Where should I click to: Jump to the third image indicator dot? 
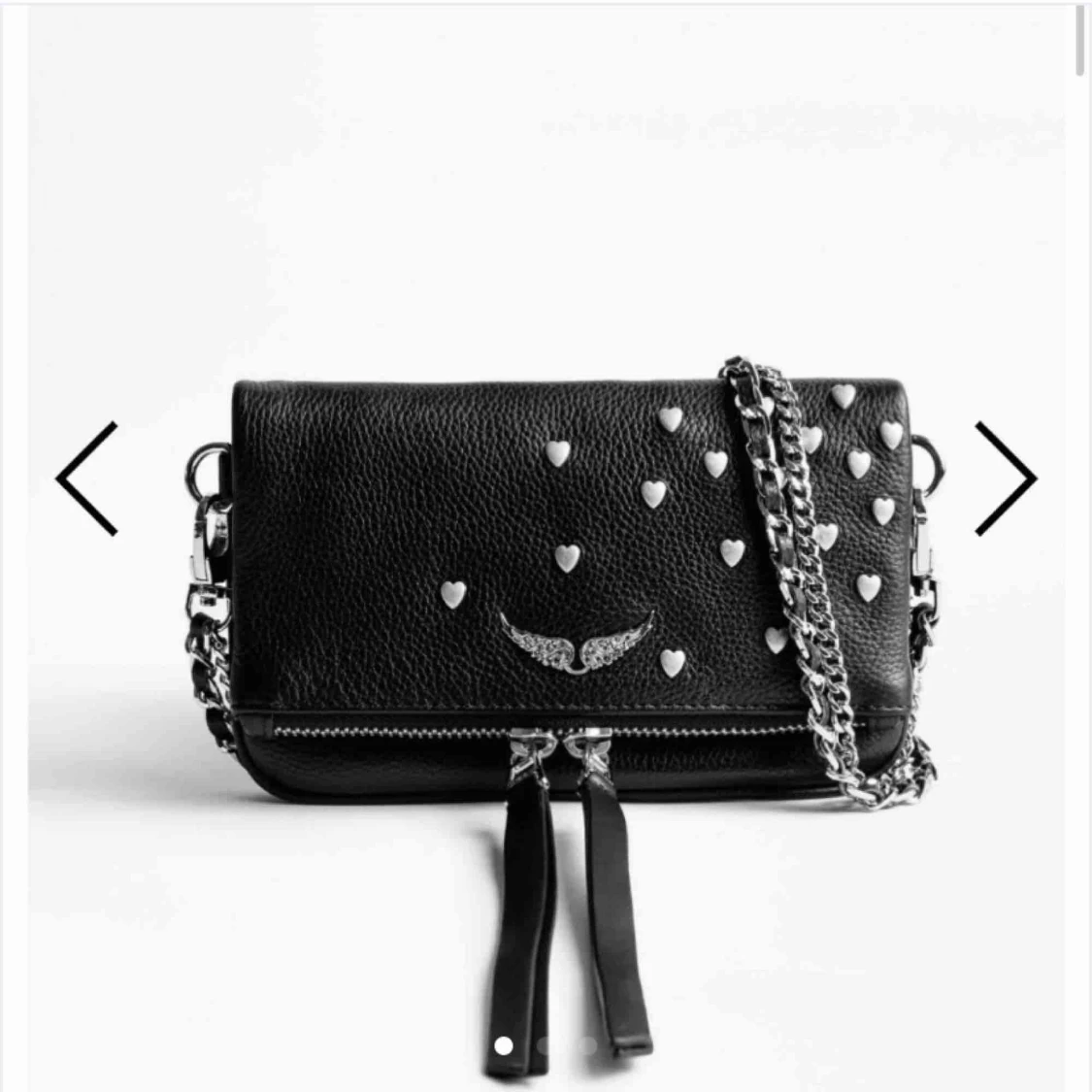[587, 1045]
